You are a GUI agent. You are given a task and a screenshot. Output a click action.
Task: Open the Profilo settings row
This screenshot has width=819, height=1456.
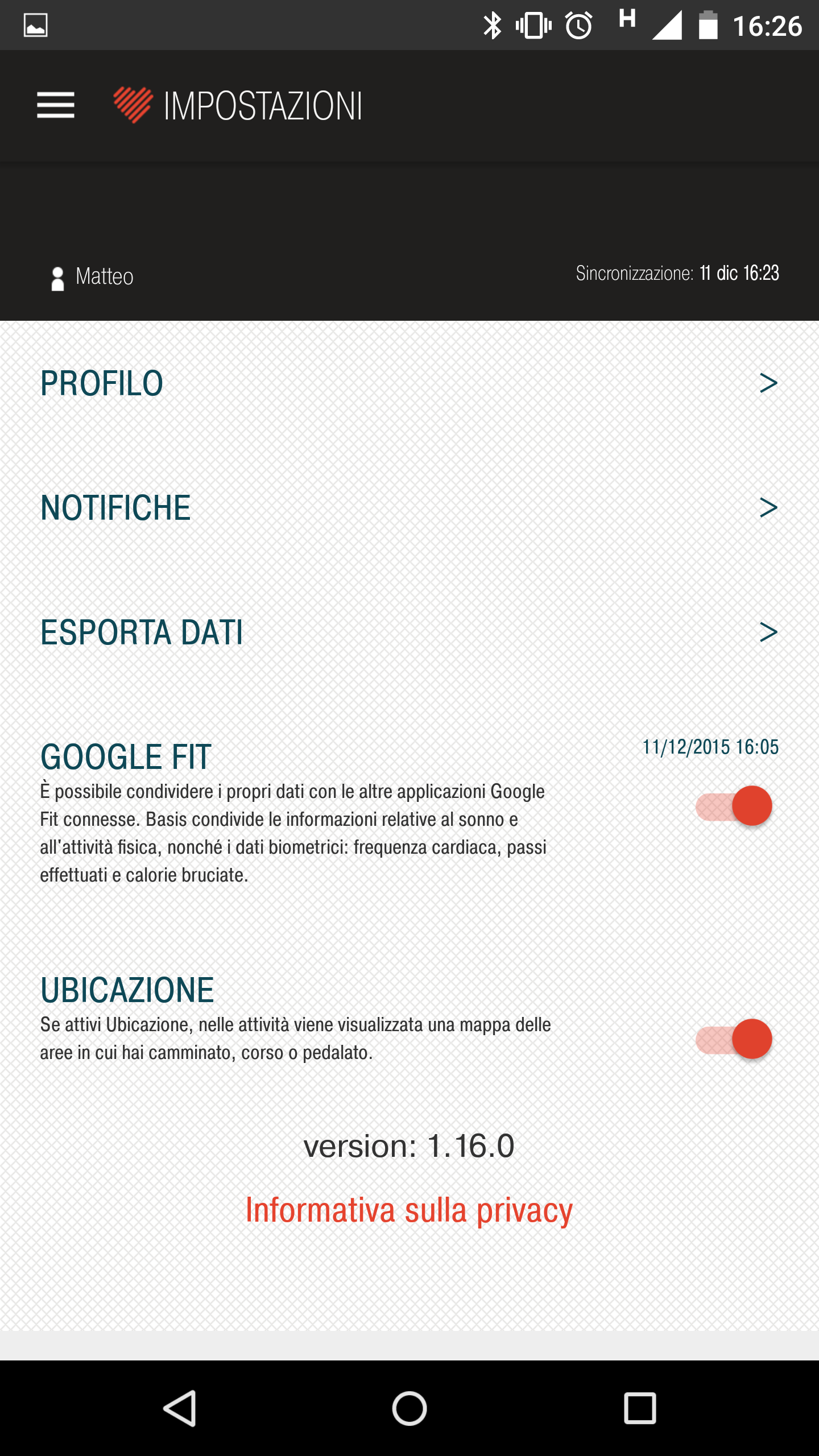pos(409,383)
